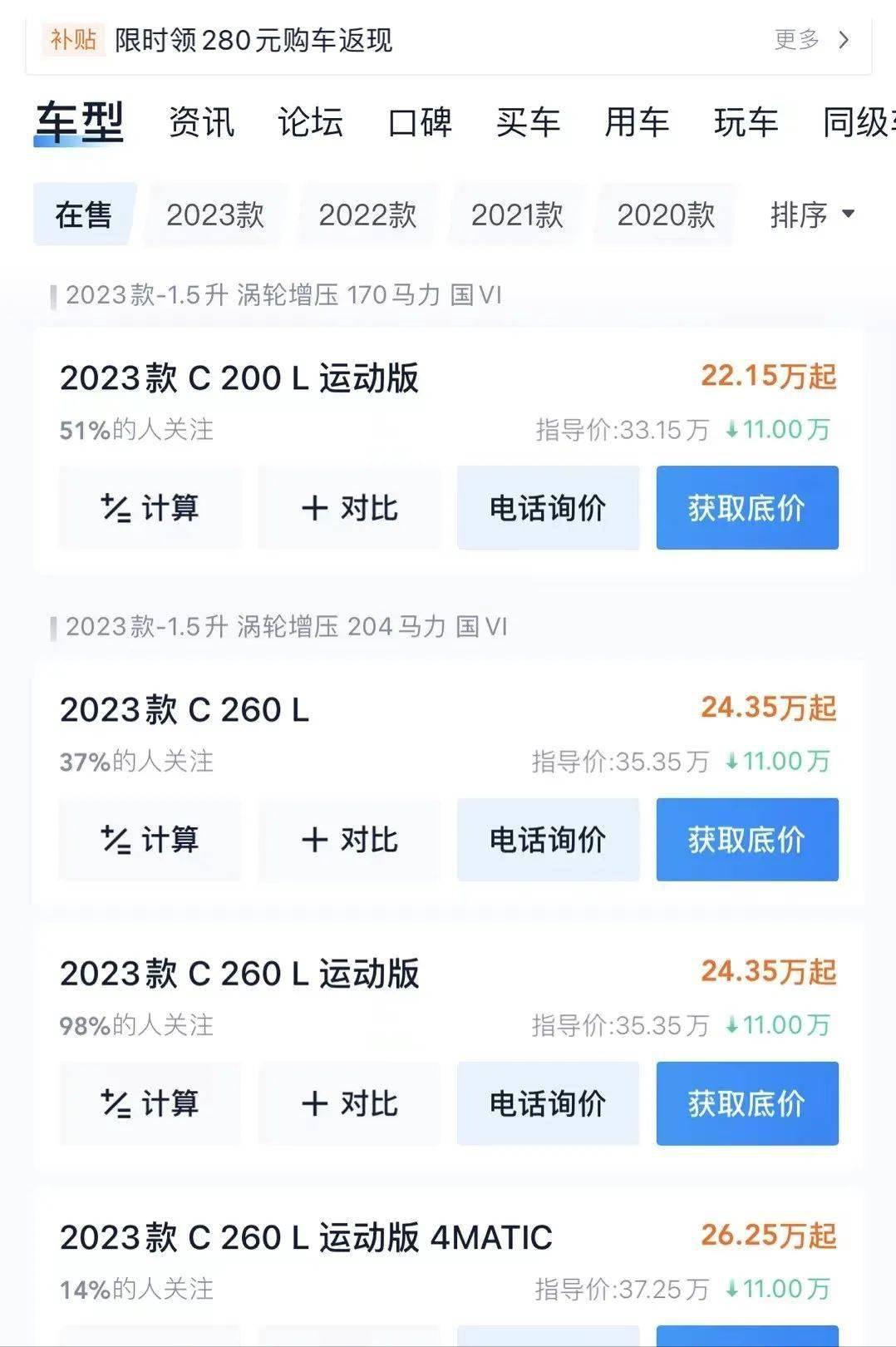Switch to the 口碑 tab

click(419, 123)
